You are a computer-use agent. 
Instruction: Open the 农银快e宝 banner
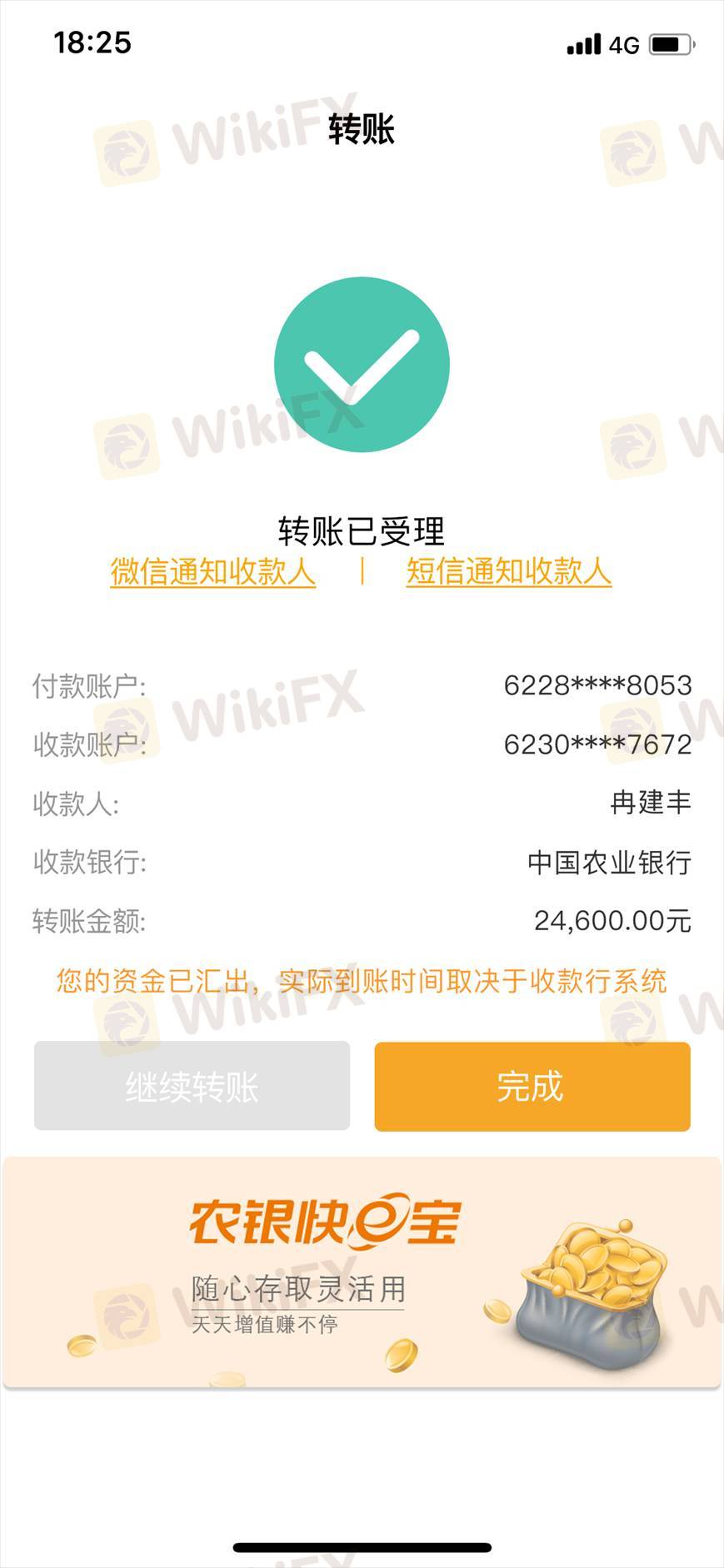pyautogui.click(x=362, y=1272)
